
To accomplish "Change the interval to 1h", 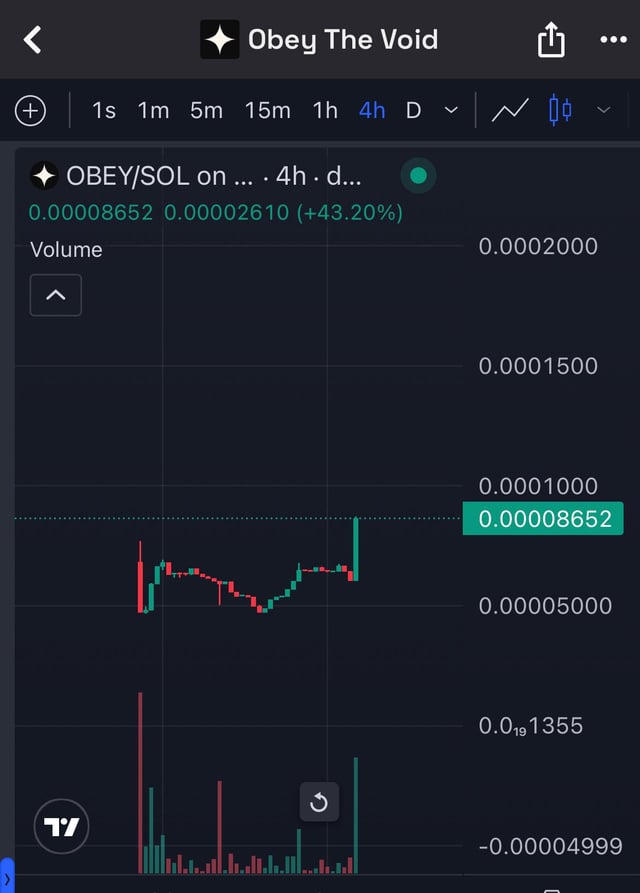I will (325, 110).
